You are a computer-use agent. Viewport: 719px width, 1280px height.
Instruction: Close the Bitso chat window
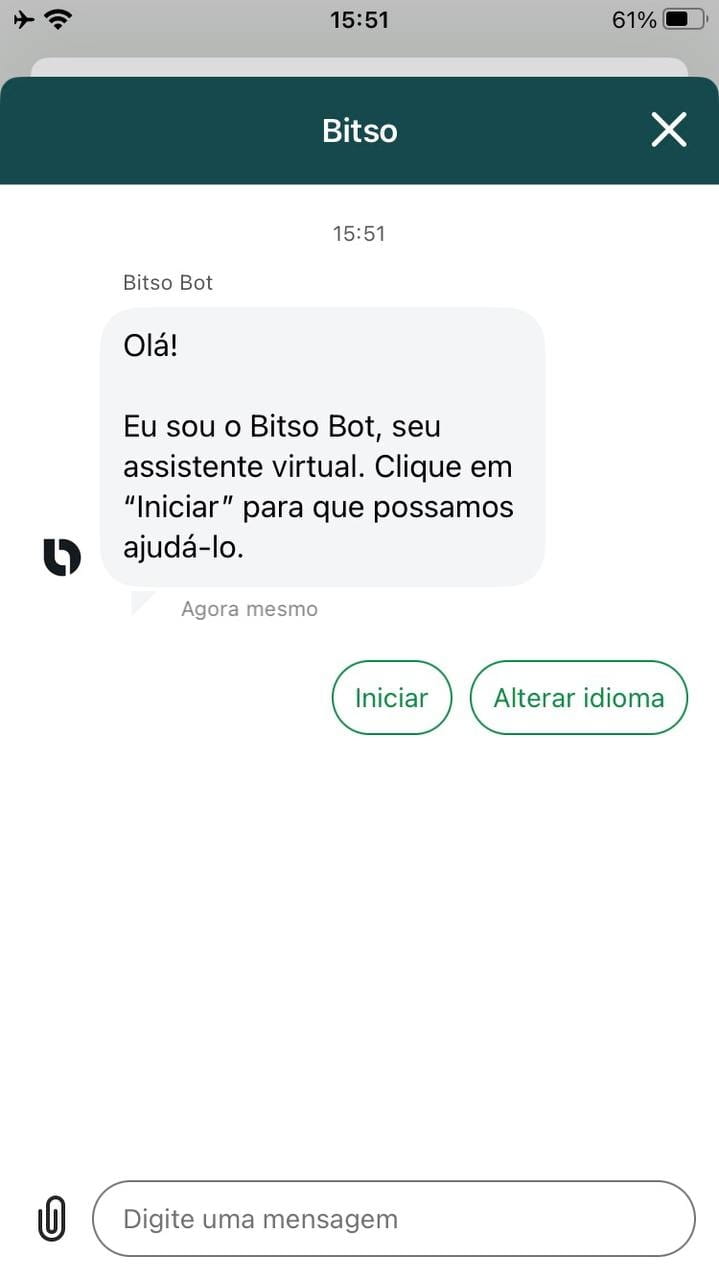pyautogui.click(x=668, y=130)
